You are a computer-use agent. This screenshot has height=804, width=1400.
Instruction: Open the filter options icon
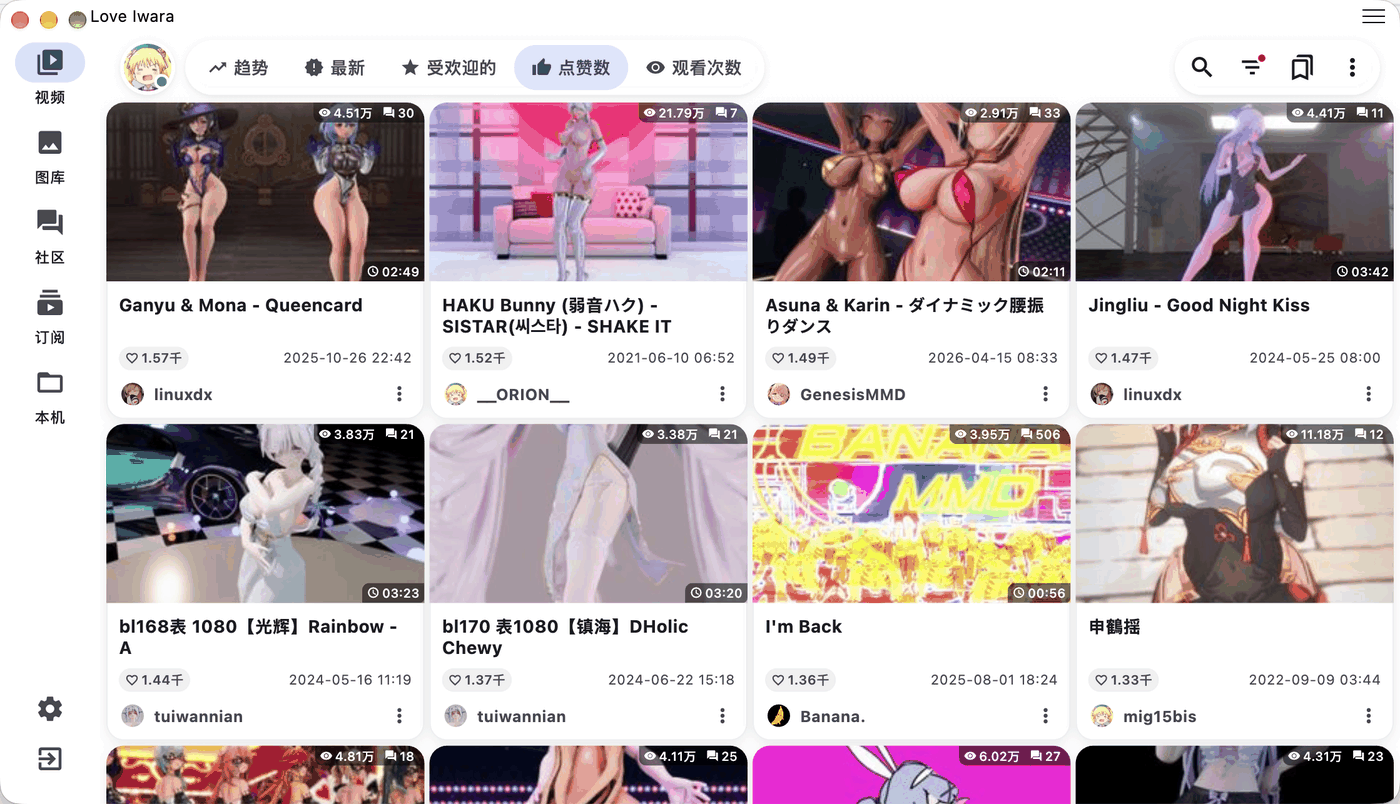1252,67
